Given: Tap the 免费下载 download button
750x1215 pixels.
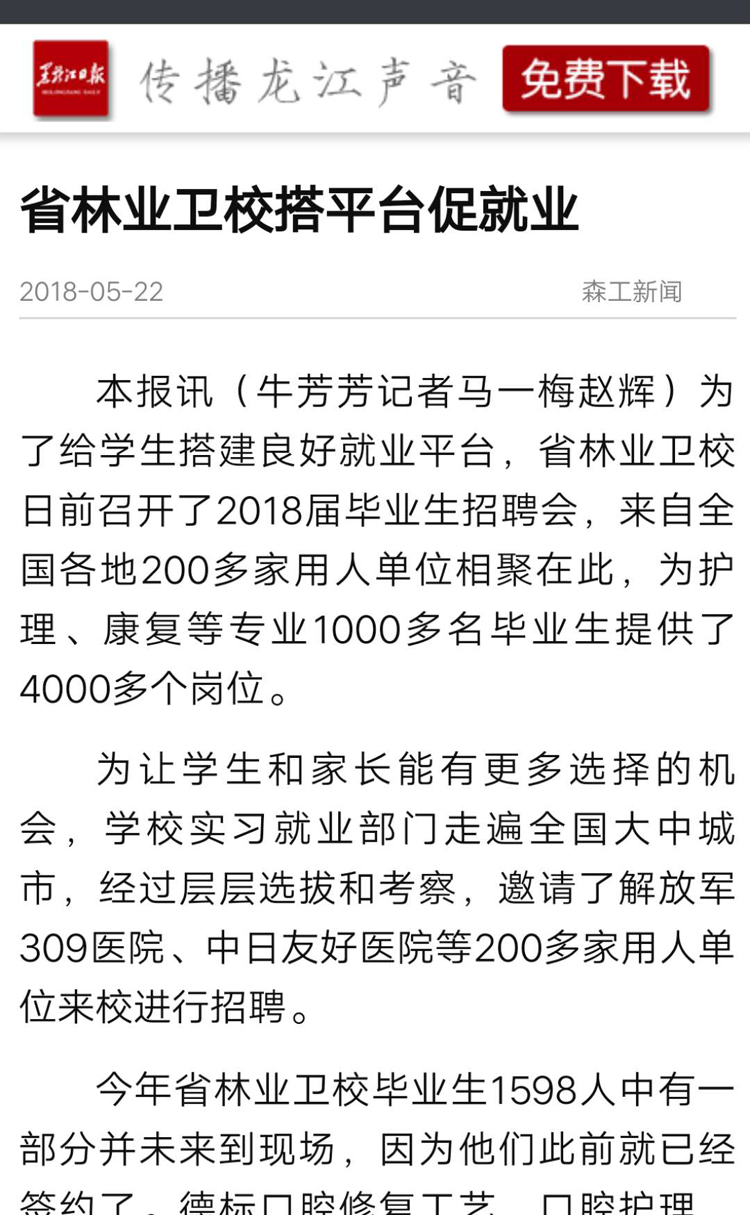Looking at the screenshot, I should 606,78.
